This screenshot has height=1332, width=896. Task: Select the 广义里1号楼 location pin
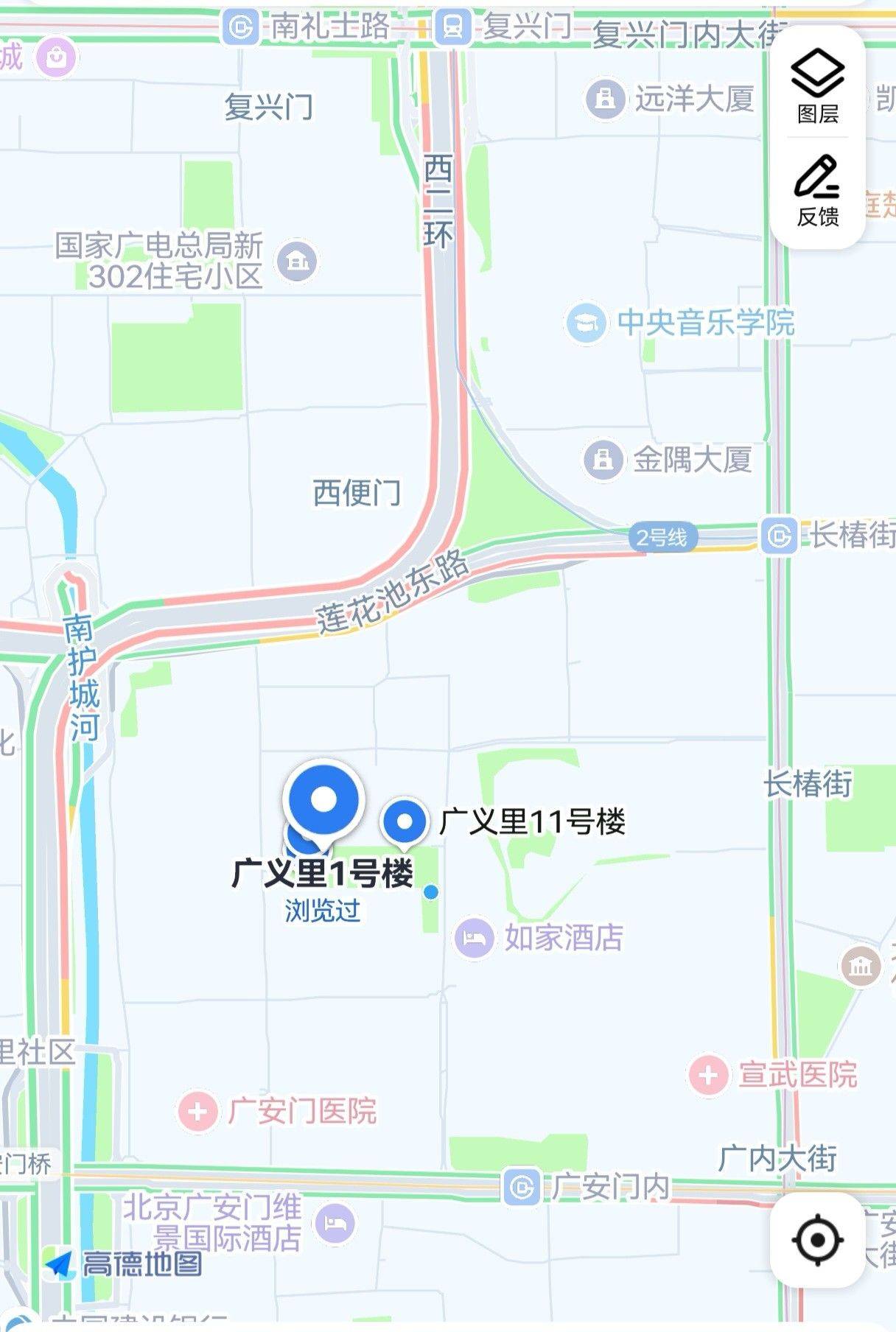click(323, 800)
